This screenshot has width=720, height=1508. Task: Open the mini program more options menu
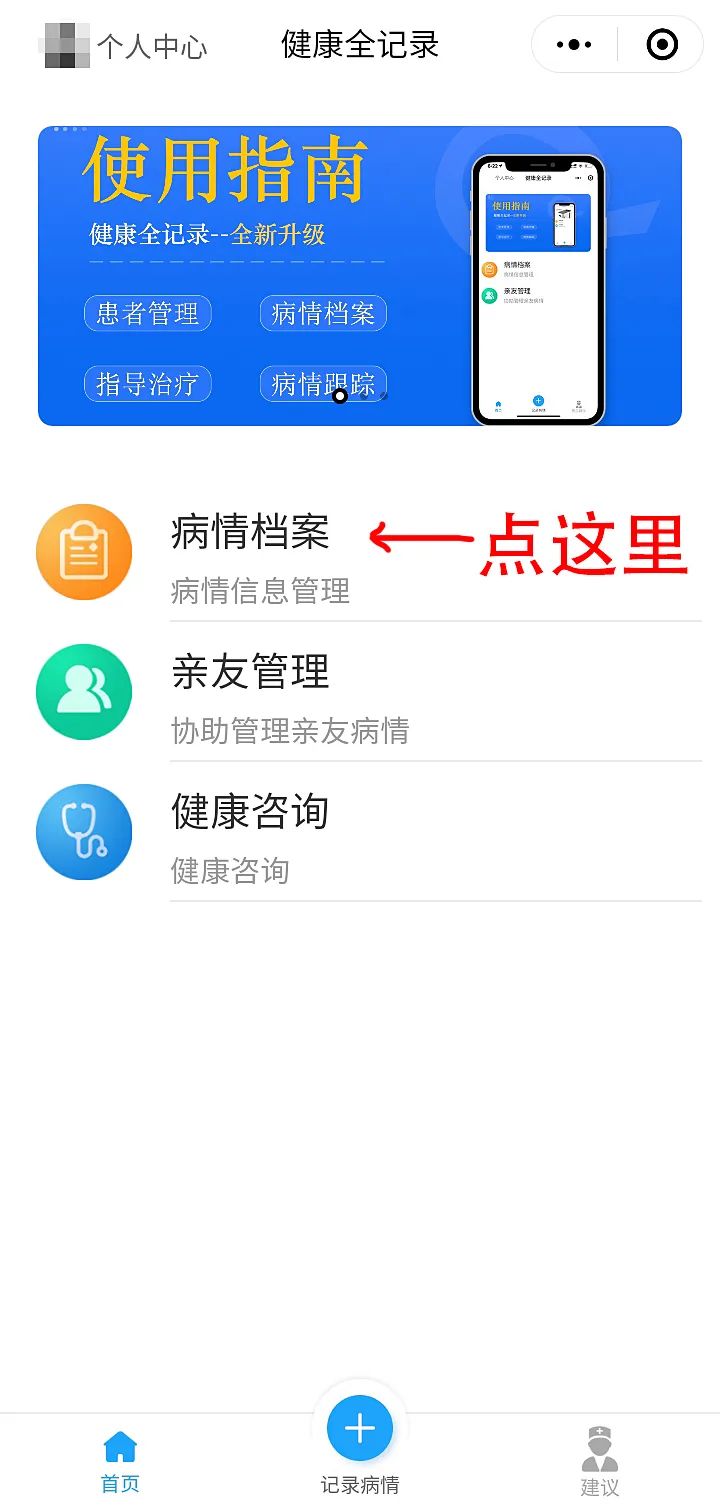point(574,45)
